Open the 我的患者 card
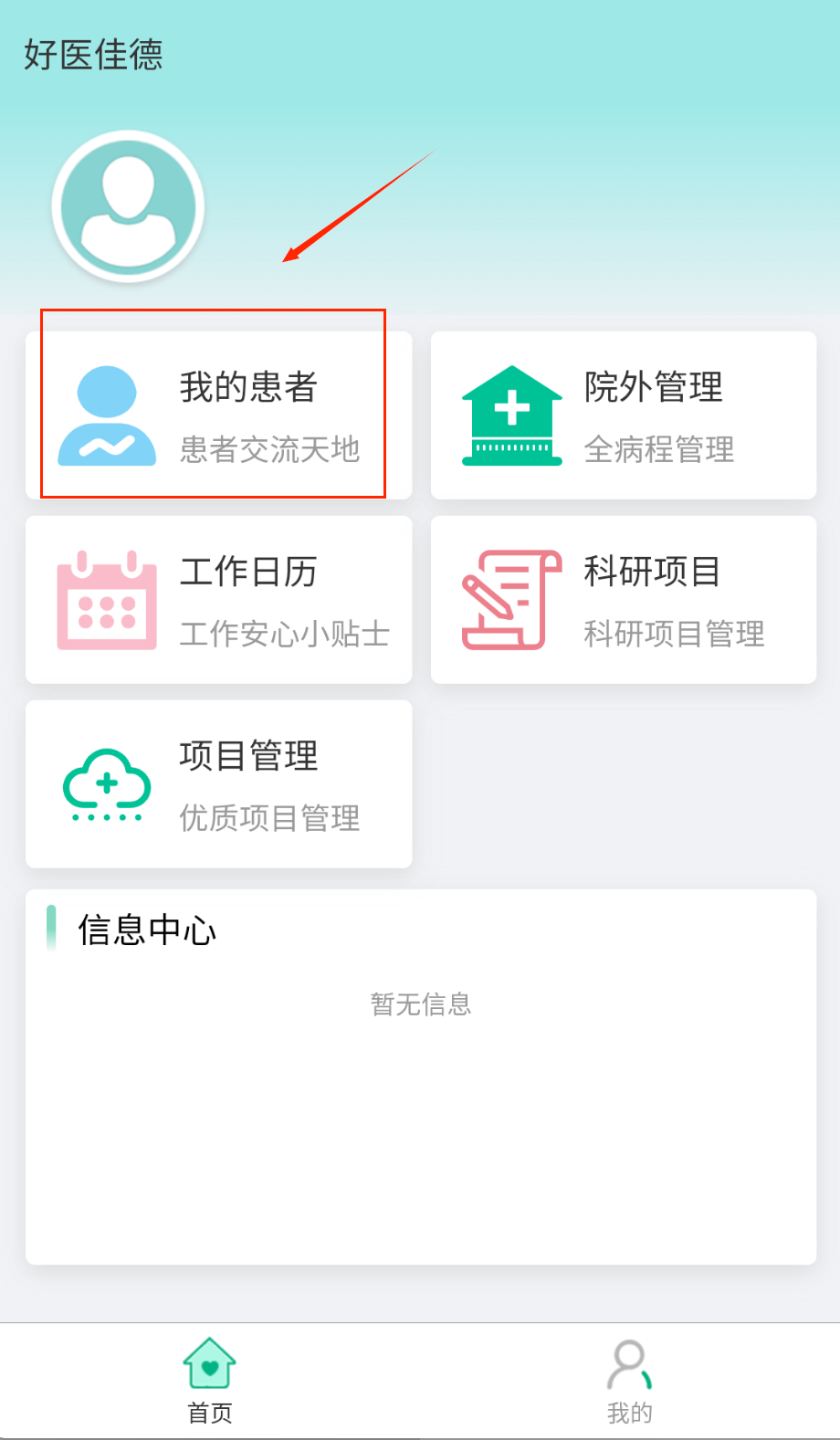Viewport: 840px width, 1440px height. 219,415
